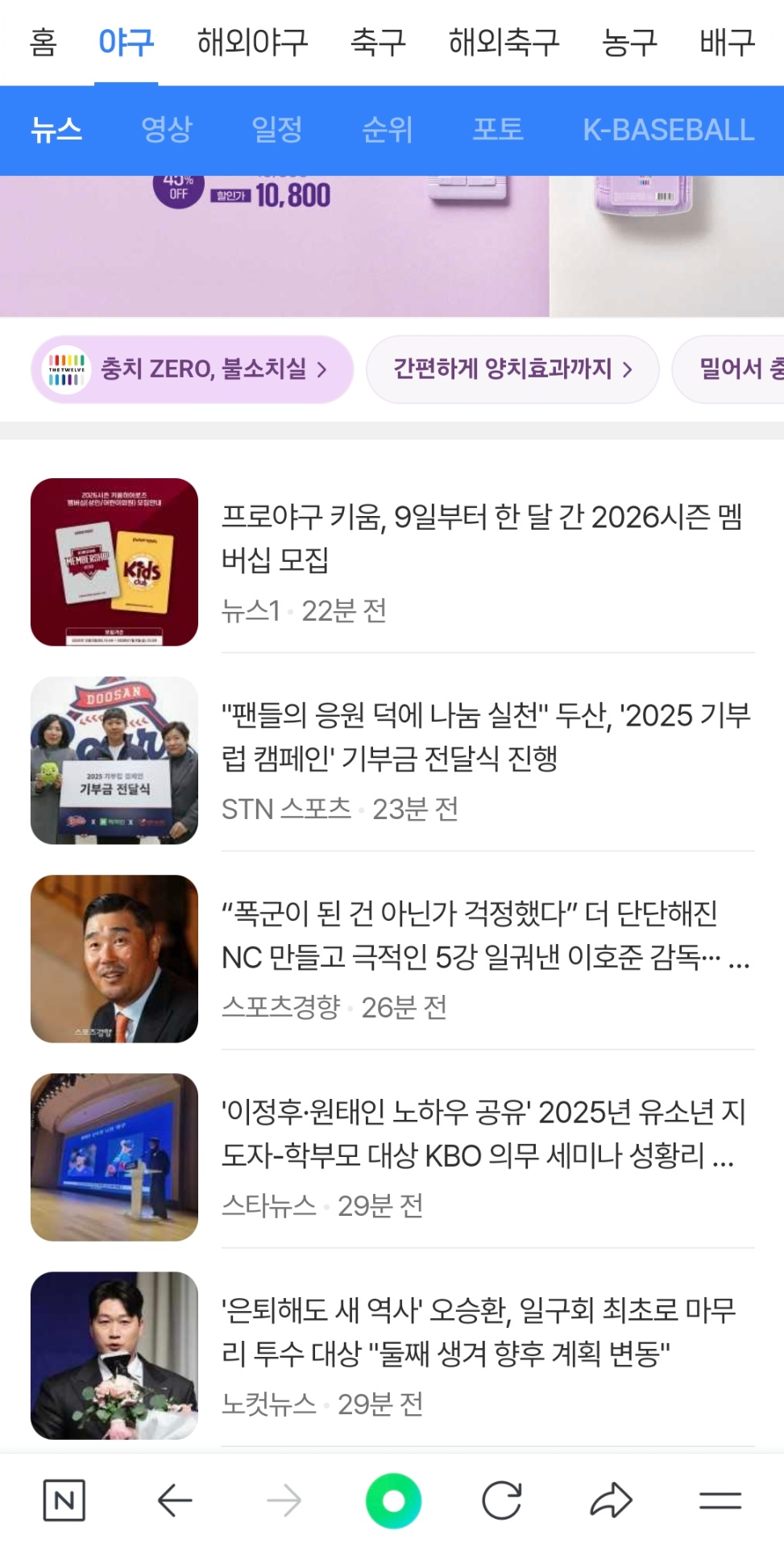
Task: Read the 이호준 감독 article from 스포츠경향
Action: tap(486, 934)
